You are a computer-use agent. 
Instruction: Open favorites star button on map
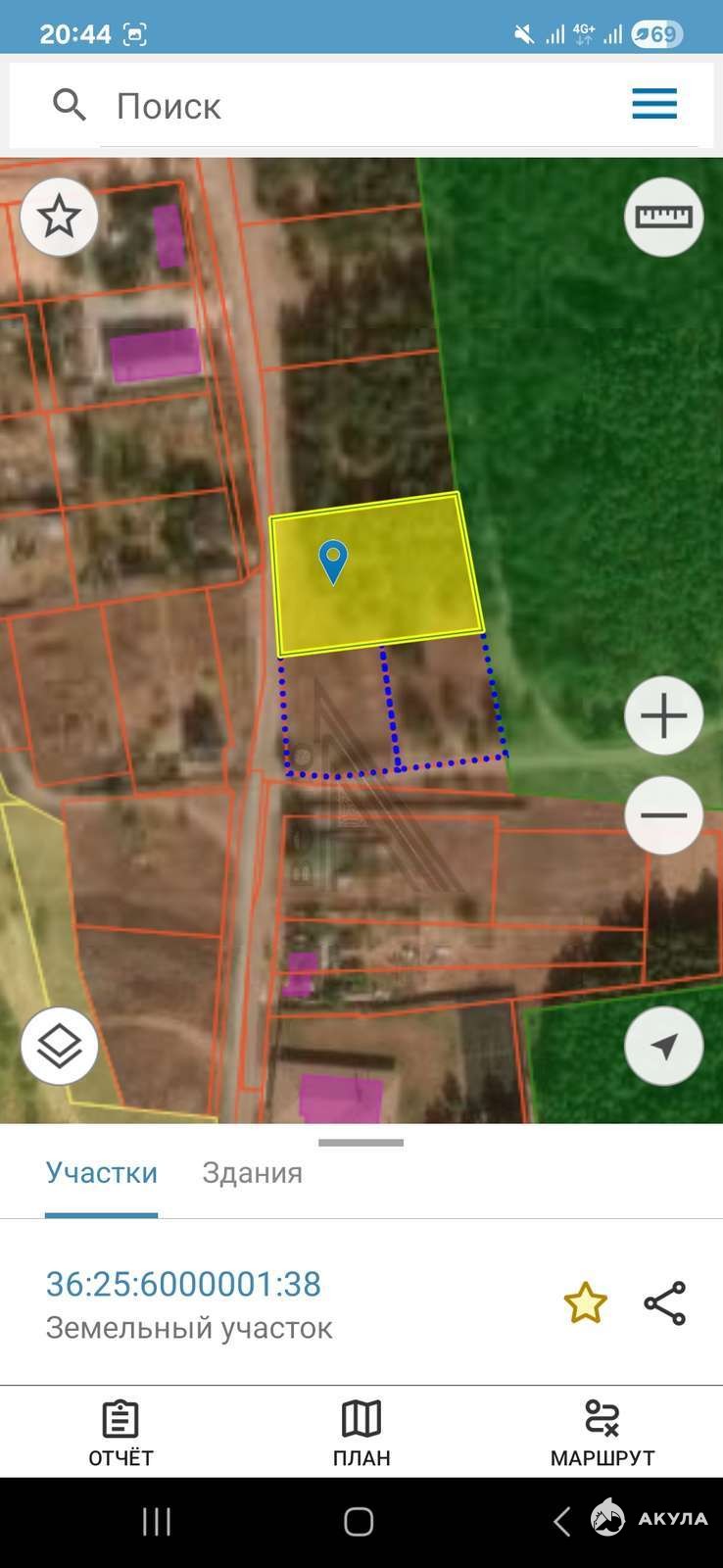(59, 217)
